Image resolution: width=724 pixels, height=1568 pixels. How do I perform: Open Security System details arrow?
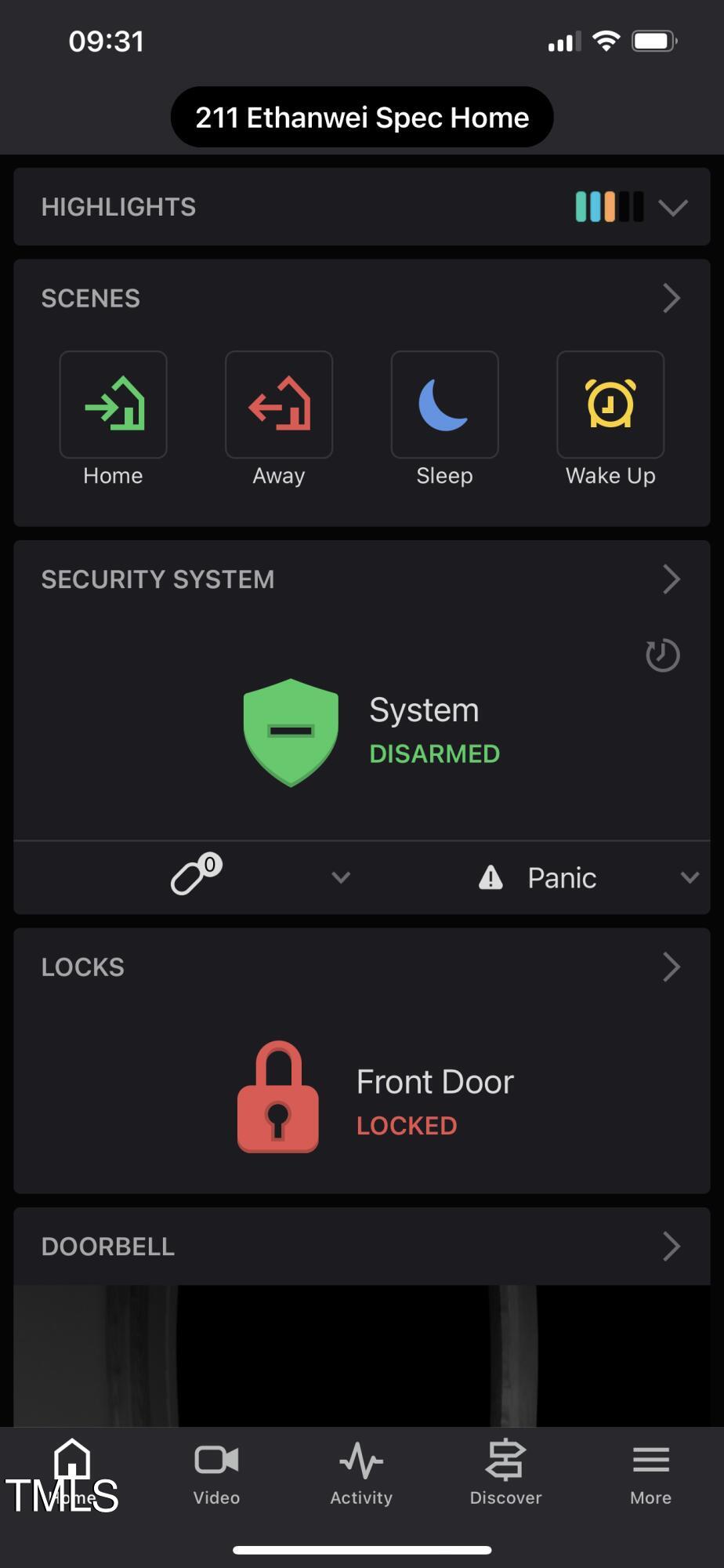671,579
